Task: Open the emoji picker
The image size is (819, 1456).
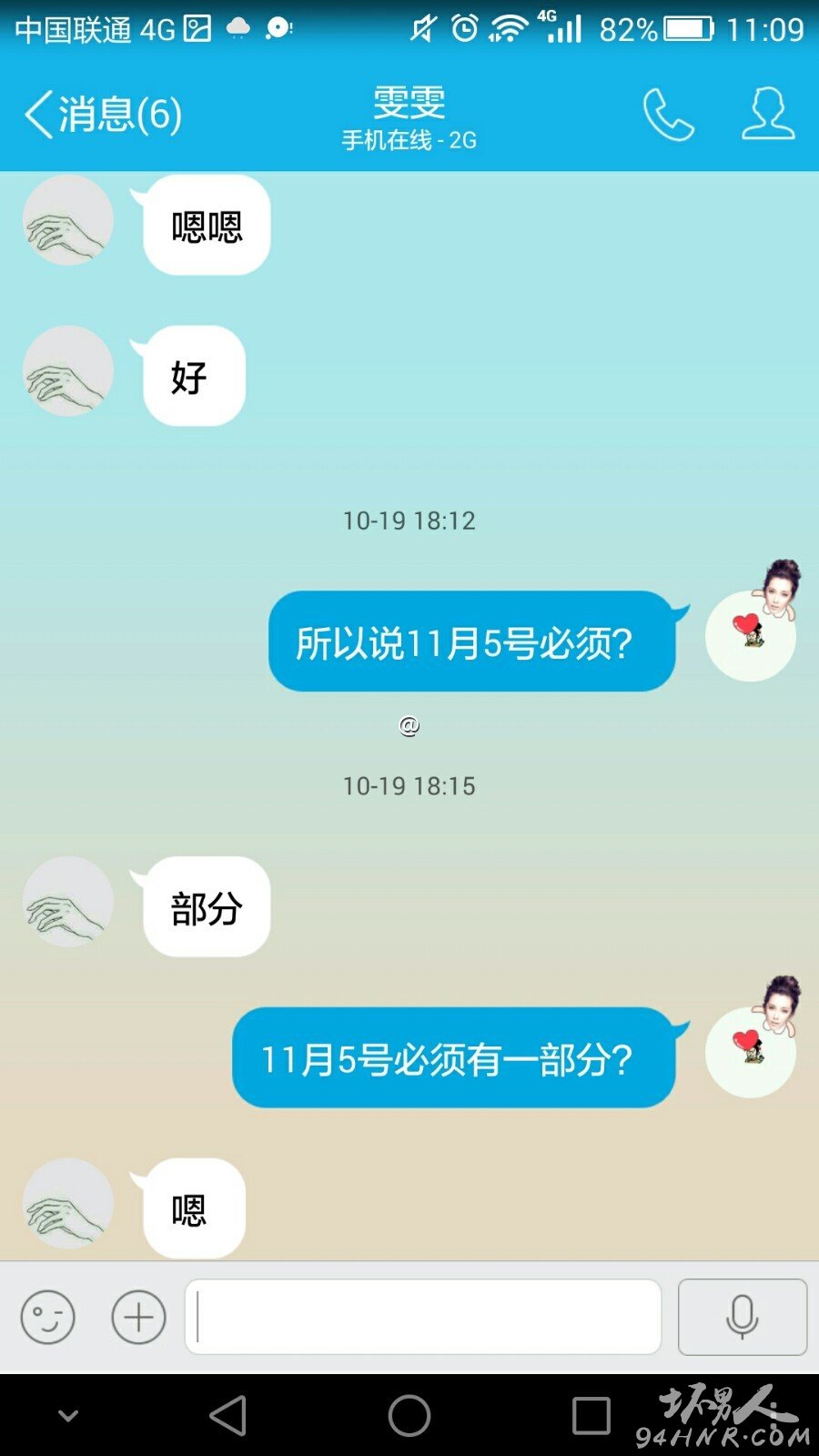Action: [x=47, y=1317]
